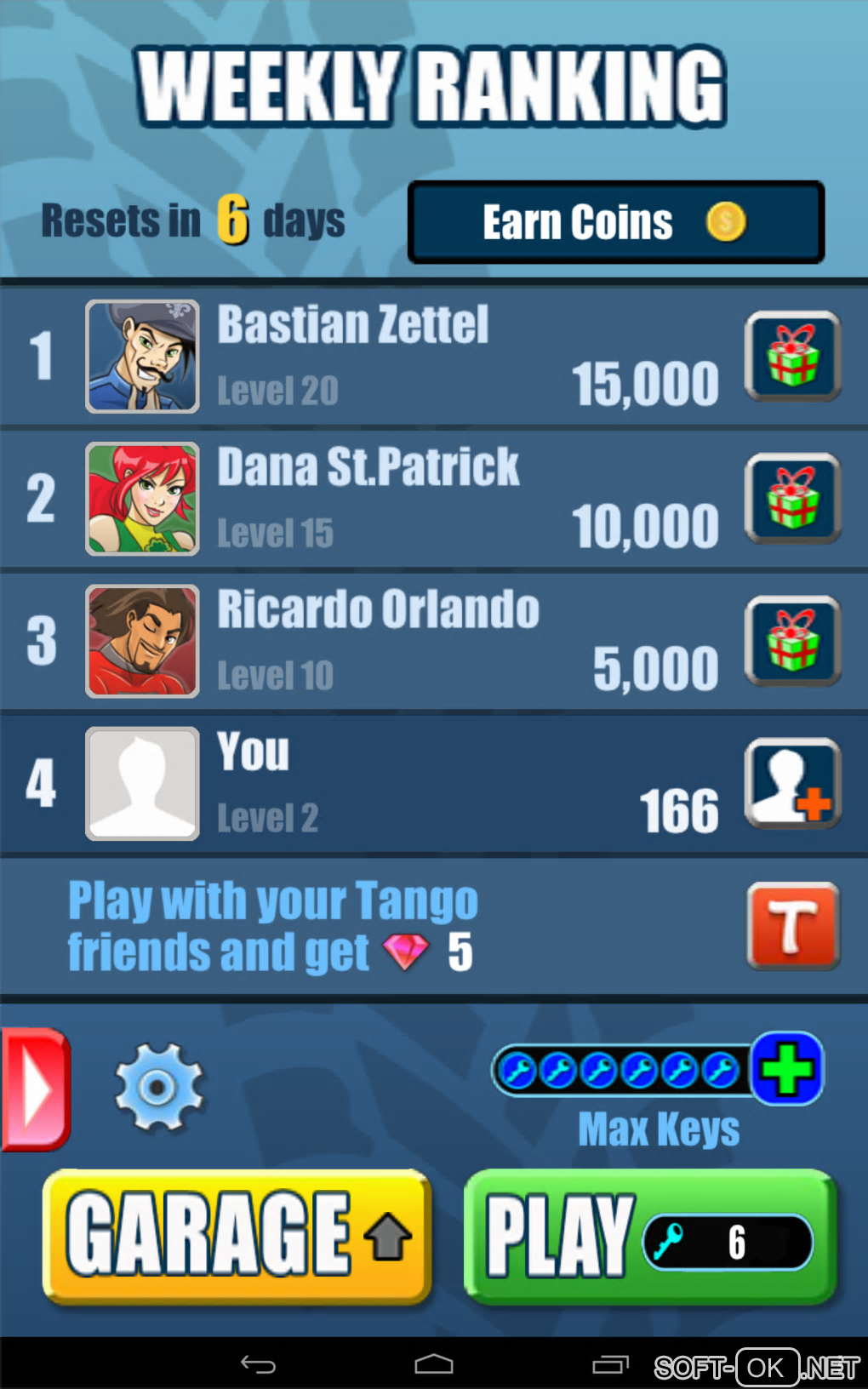Image resolution: width=868 pixels, height=1389 pixels.
Task: Open the Garage
Action: (237, 1235)
